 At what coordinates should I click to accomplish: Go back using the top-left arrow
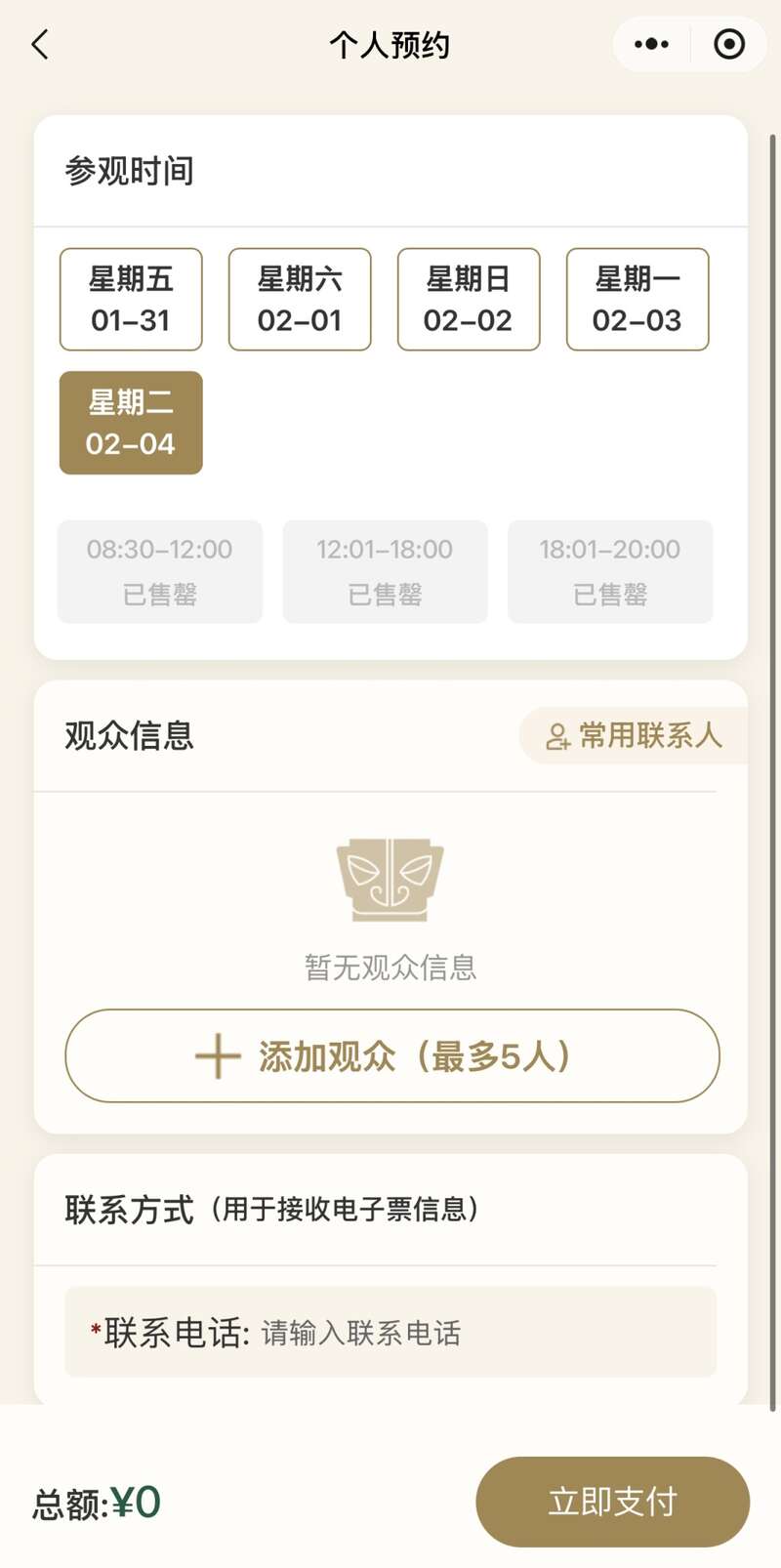40,45
